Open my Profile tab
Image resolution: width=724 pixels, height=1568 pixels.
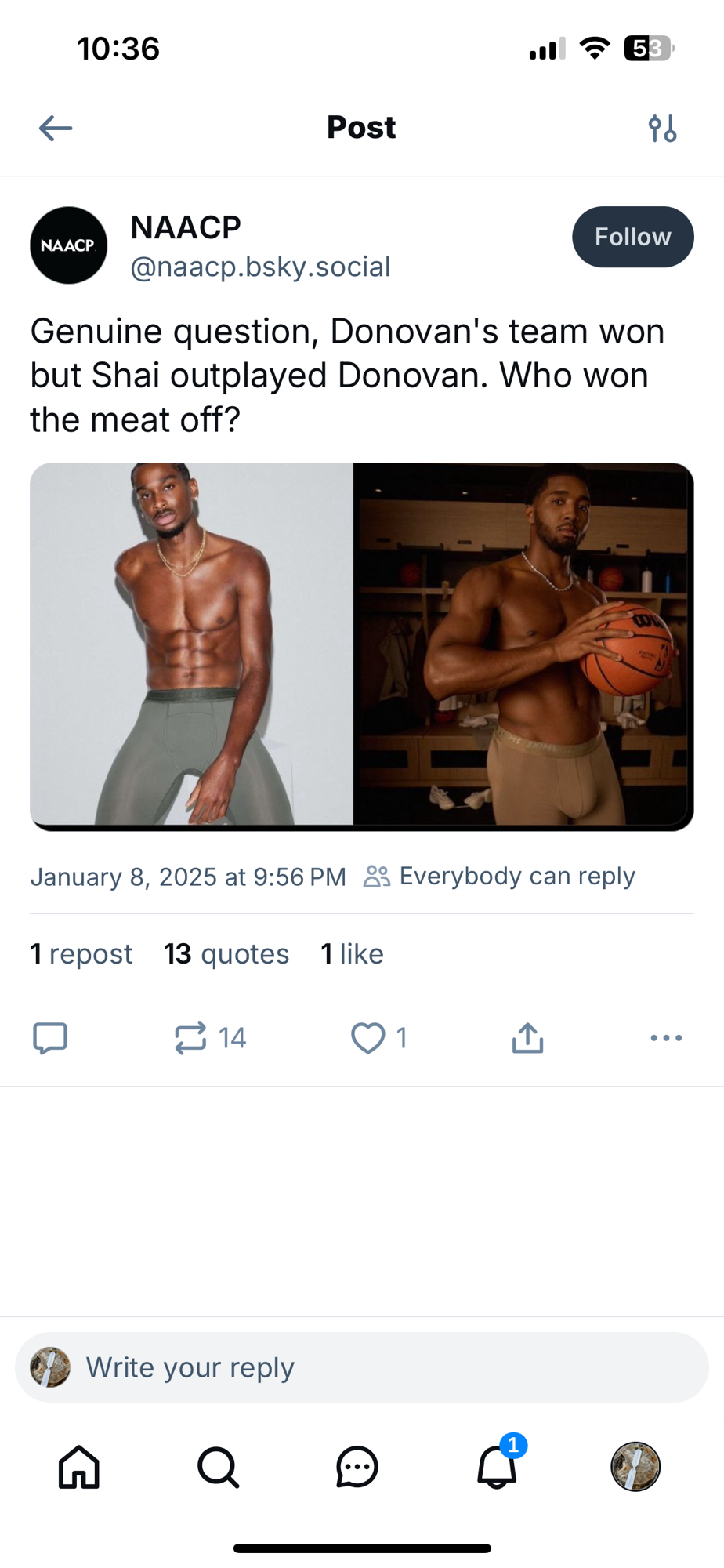(x=635, y=1467)
